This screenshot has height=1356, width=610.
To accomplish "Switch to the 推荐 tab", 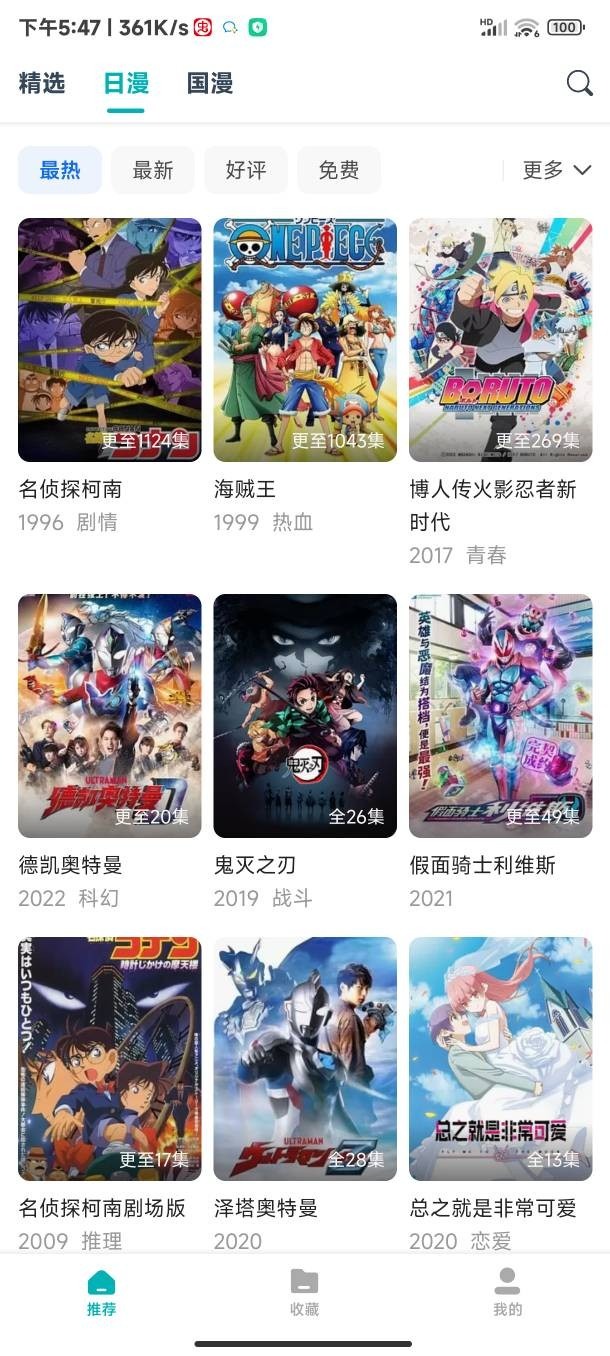I will coord(101,1292).
